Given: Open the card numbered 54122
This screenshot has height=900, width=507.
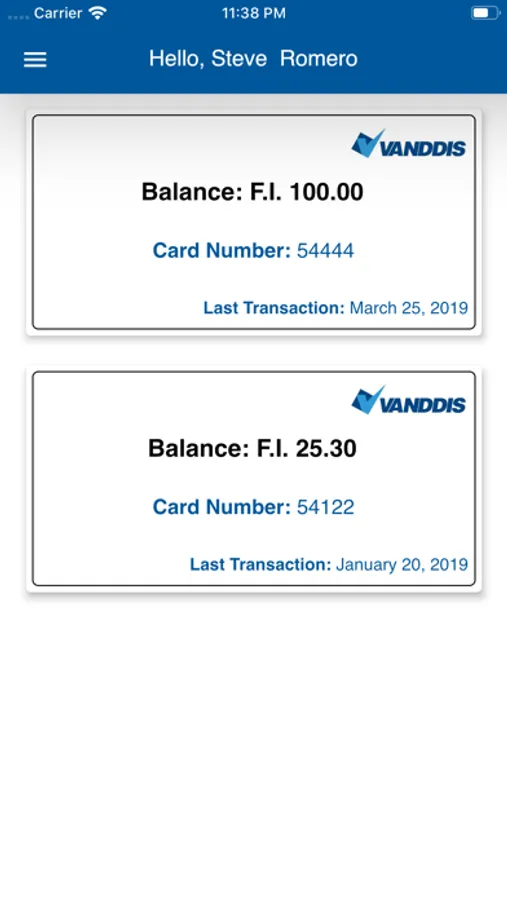Looking at the screenshot, I should pos(254,479).
